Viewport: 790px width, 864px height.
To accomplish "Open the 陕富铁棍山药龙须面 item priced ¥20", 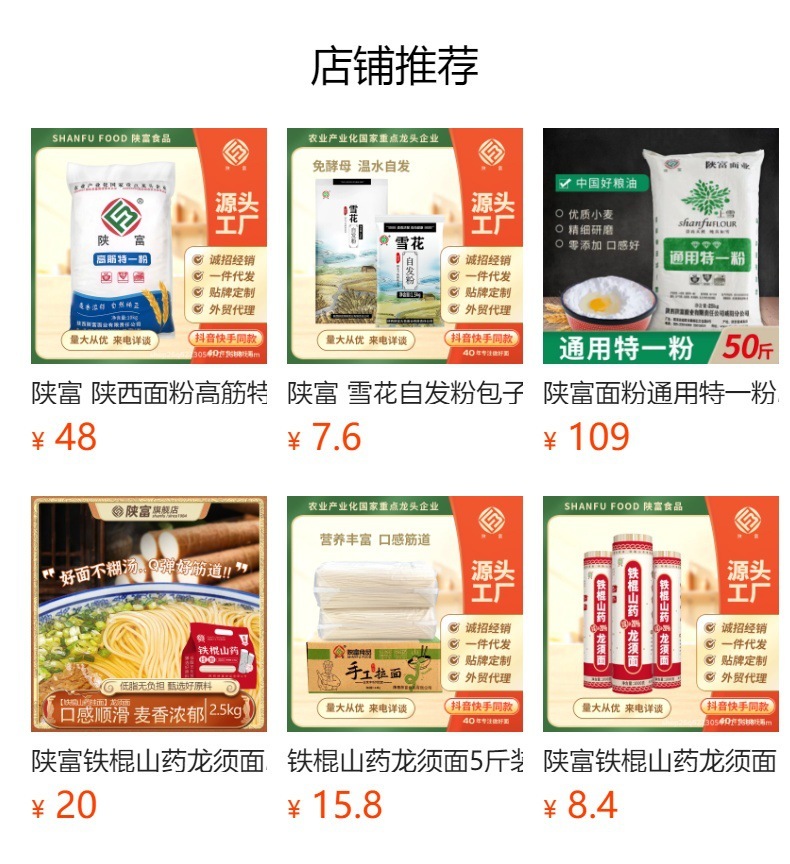I will (148, 614).
